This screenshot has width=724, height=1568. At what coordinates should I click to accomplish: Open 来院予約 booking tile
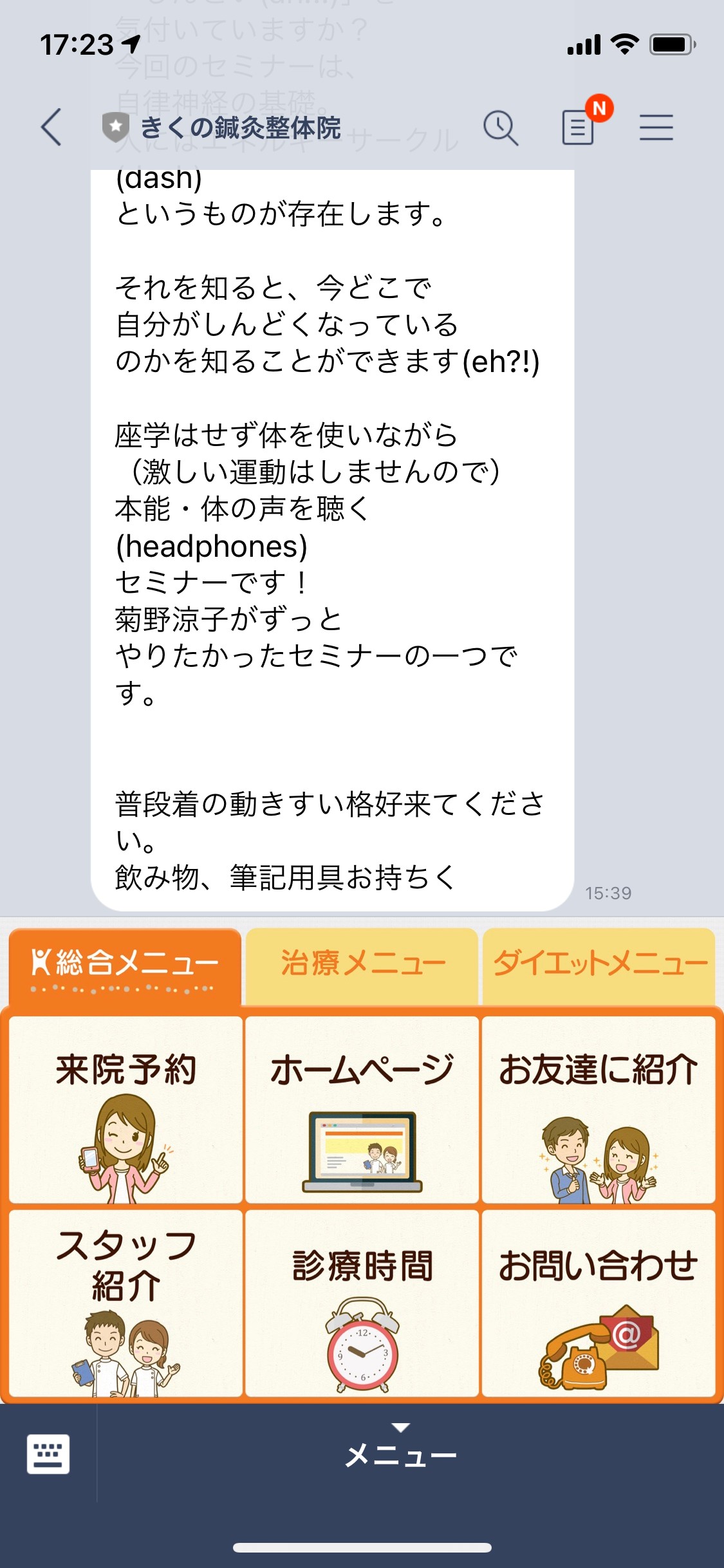click(x=126, y=1110)
